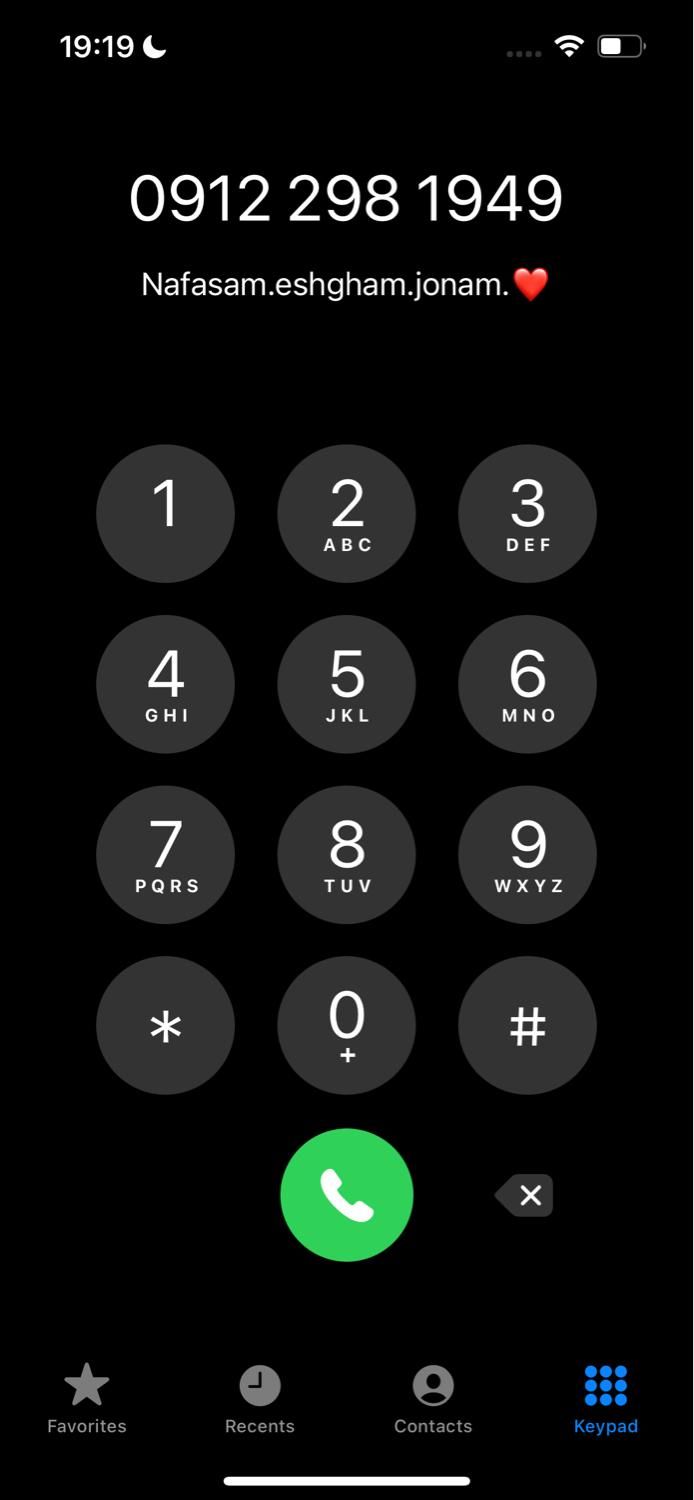Dial digit 1 on the keypad
Image resolution: width=694 pixels, height=1500 pixels.
point(165,513)
